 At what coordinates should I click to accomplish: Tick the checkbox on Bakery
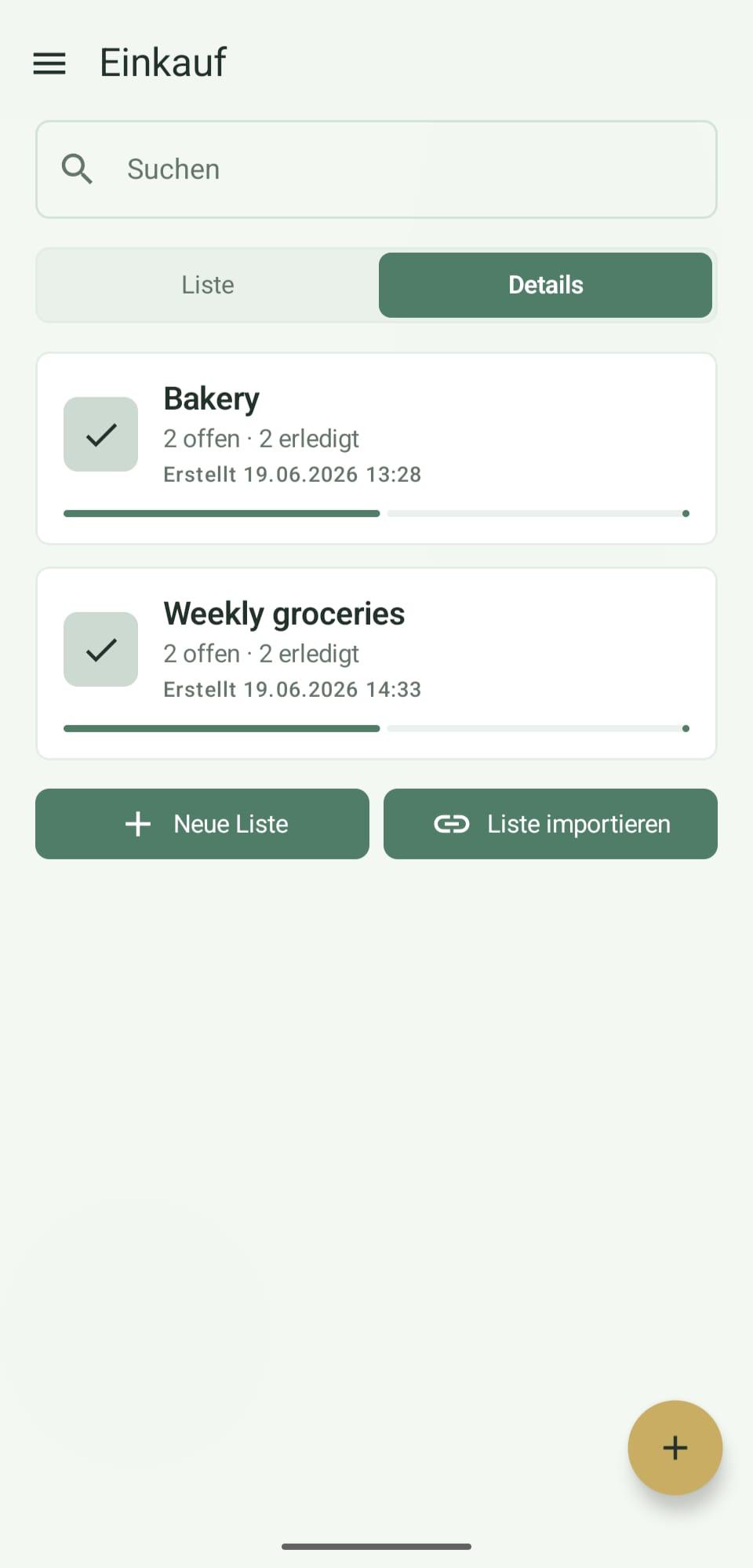100,434
